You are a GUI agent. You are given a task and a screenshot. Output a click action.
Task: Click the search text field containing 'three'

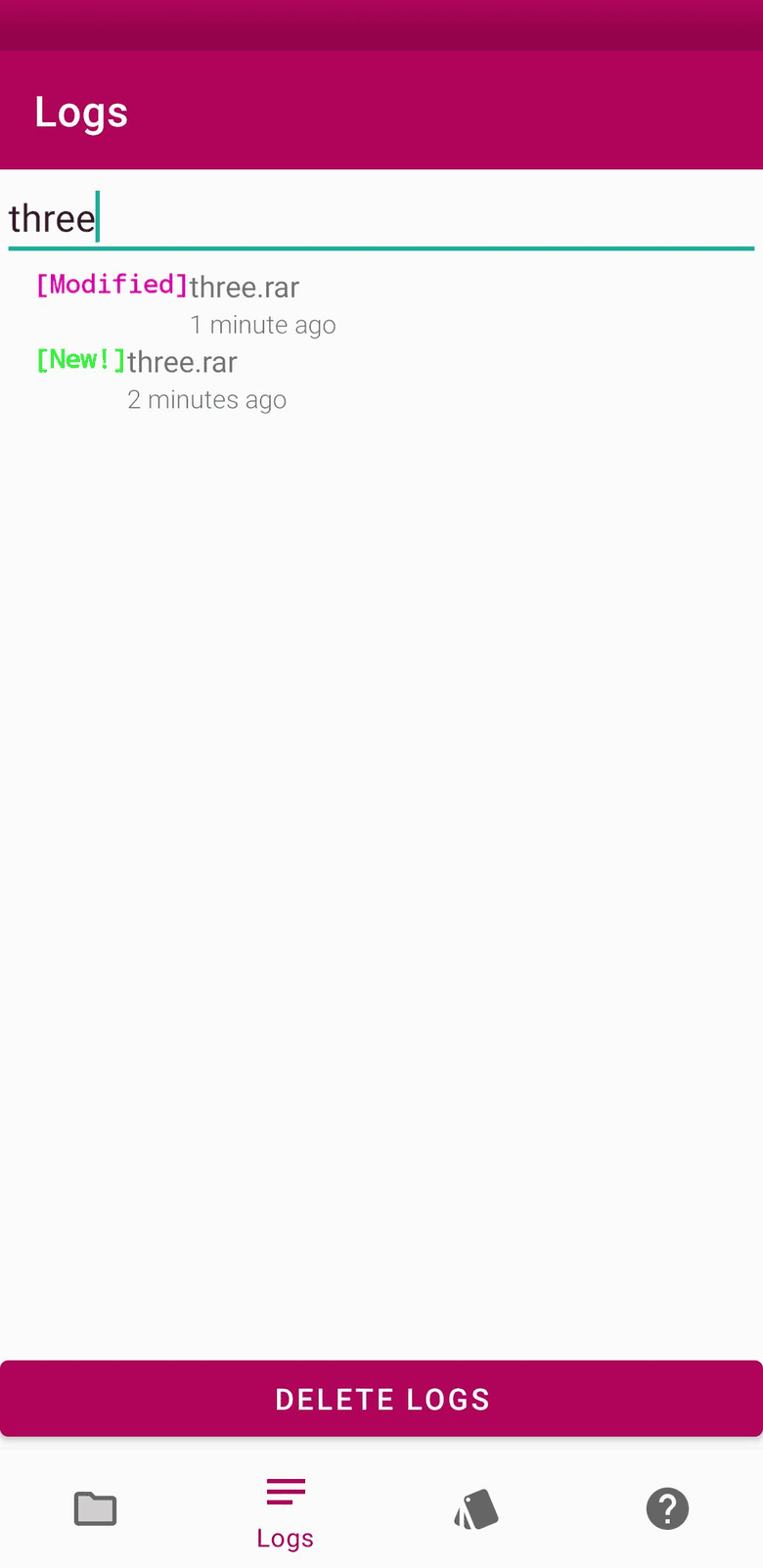(x=381, y=217)
